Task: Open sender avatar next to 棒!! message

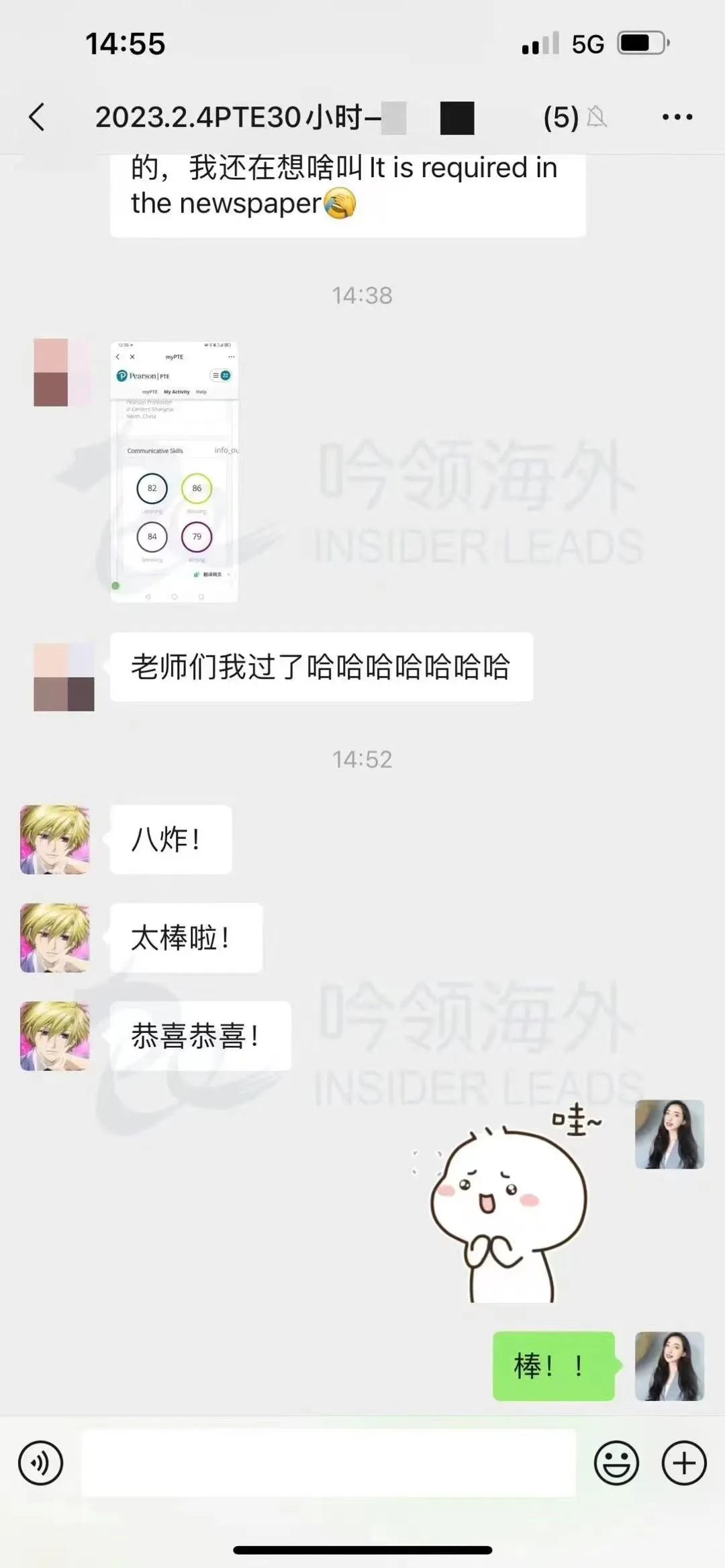Action: coord(669,1366)
